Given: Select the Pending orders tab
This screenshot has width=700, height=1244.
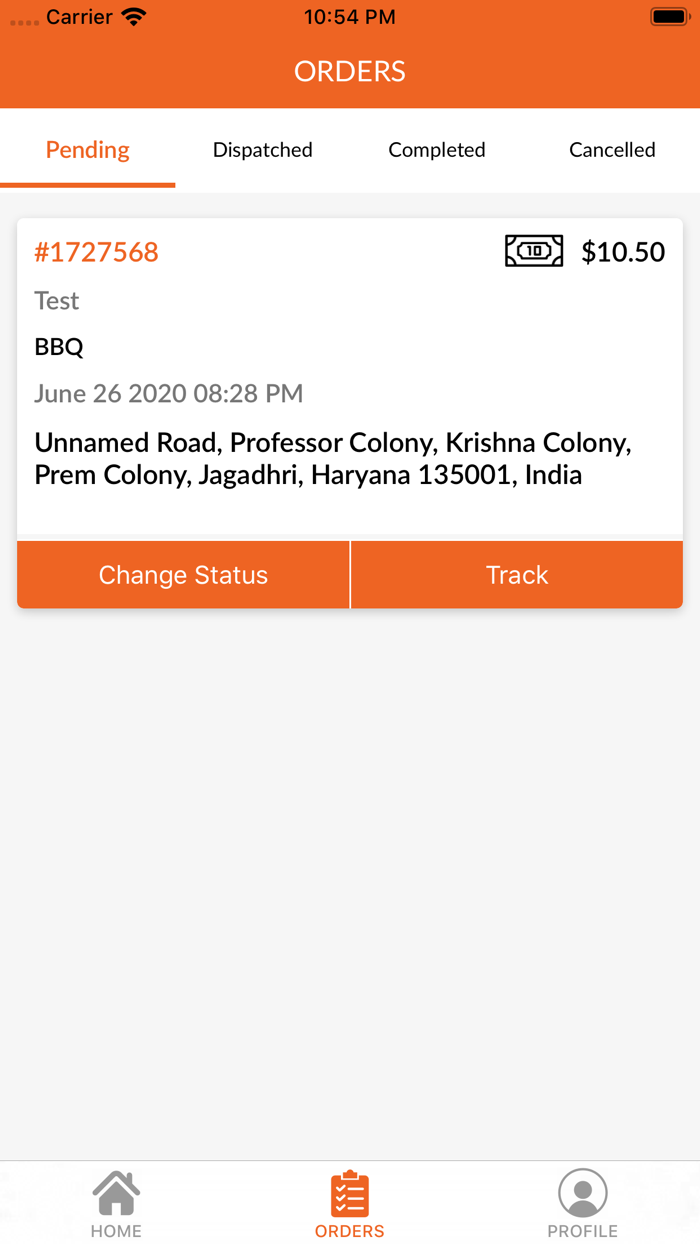Looking at the screenshot, I should tap(88, 150).
